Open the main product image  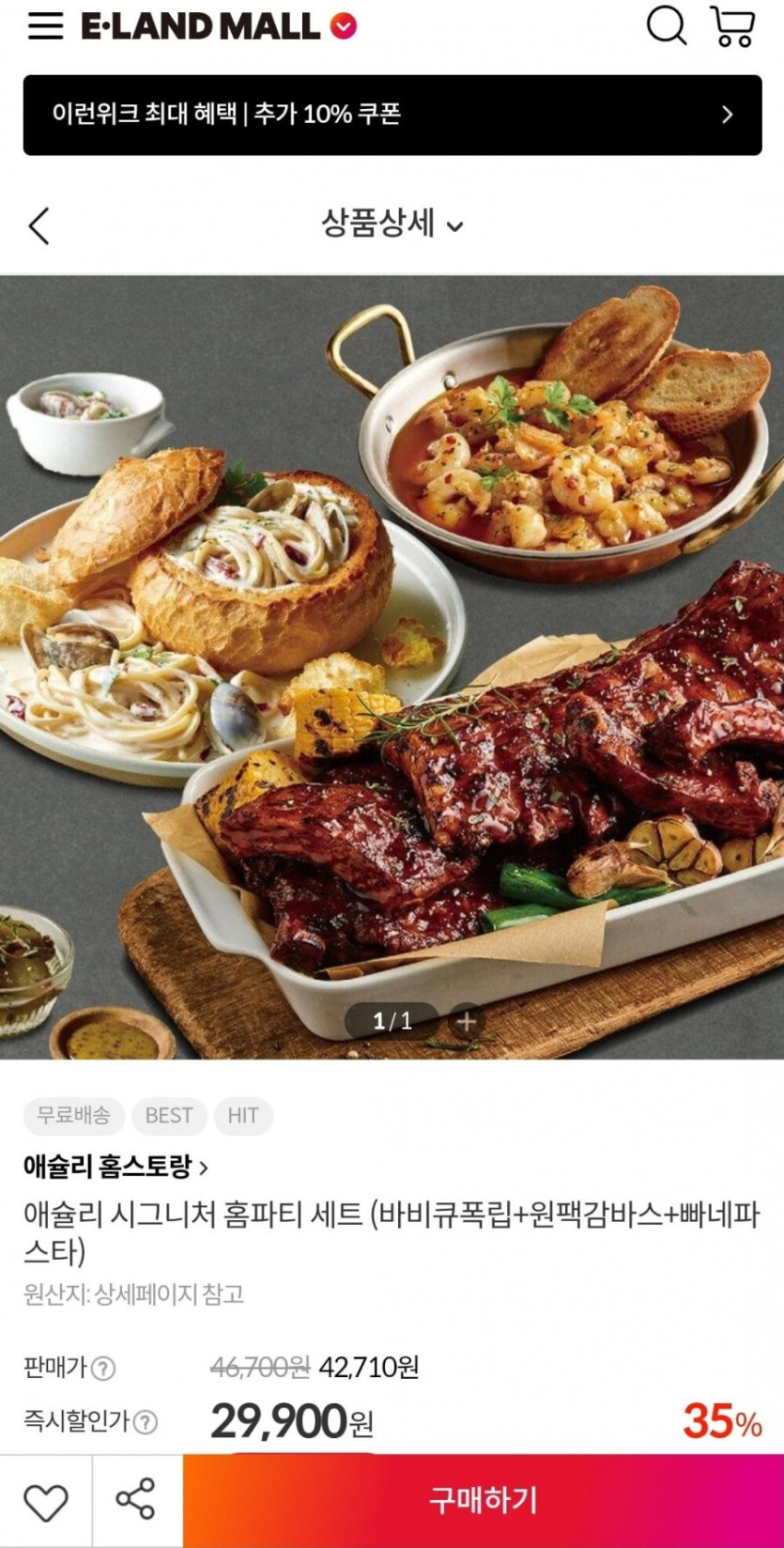pyautogui.click(x=392, y=667)
